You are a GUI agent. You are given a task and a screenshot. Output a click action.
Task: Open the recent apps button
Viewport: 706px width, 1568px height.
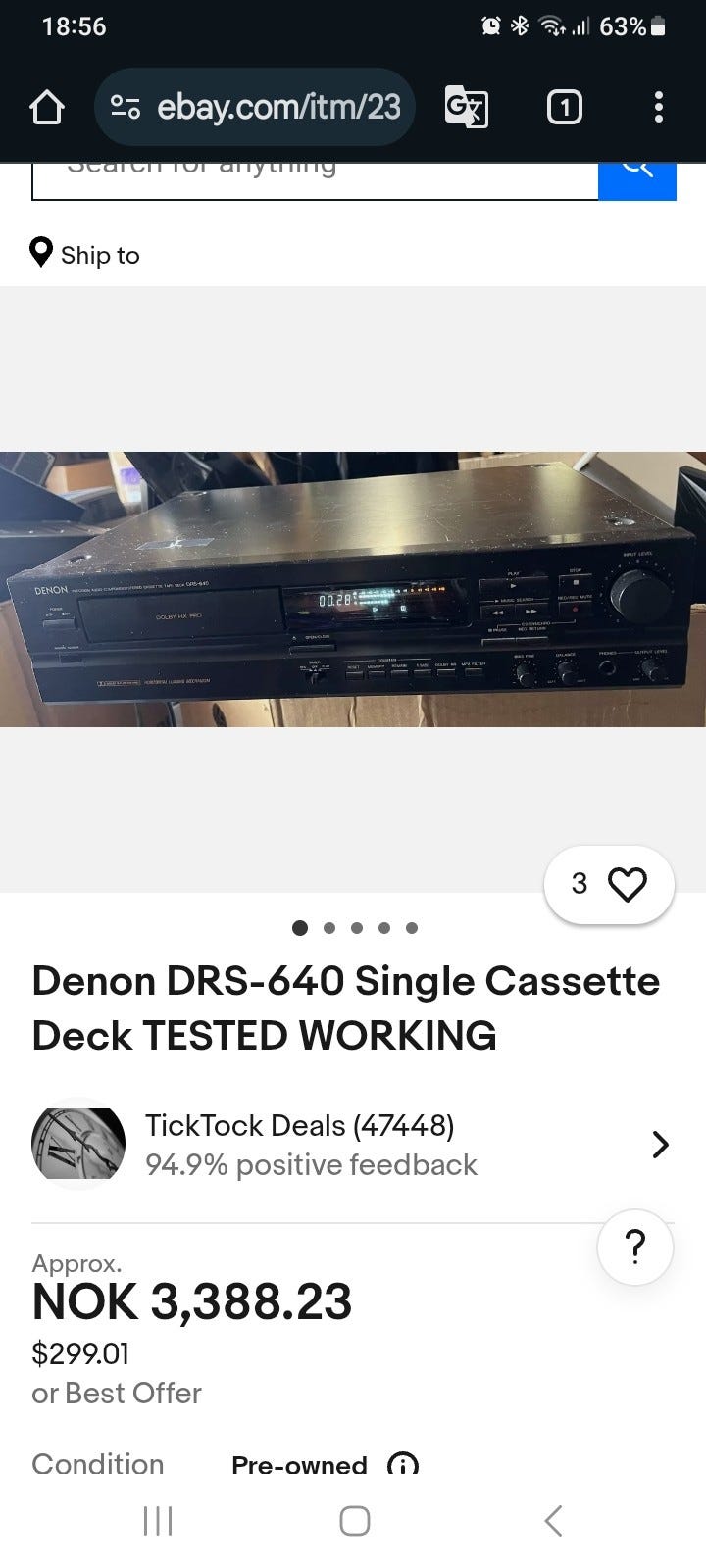pos(158,1521)
